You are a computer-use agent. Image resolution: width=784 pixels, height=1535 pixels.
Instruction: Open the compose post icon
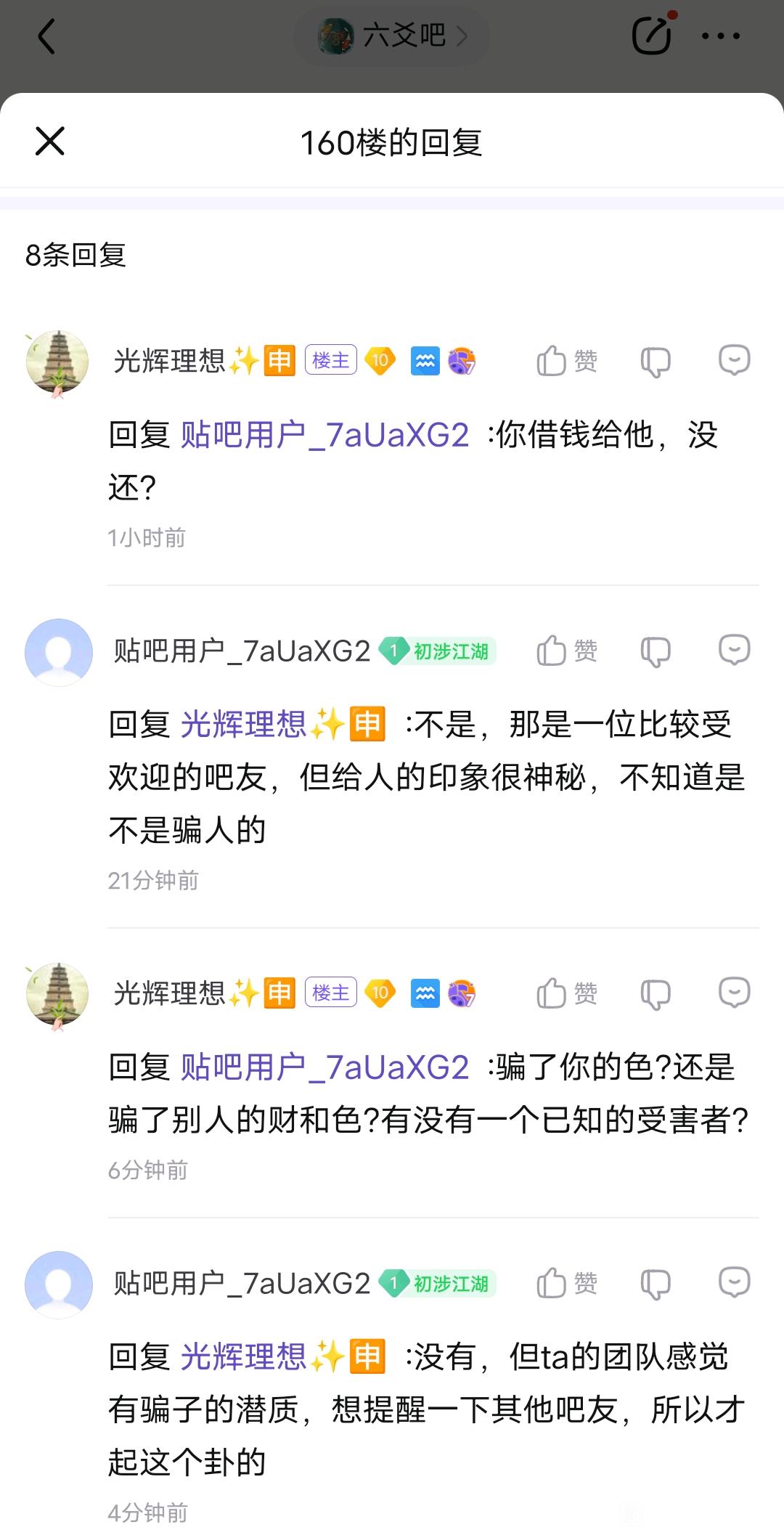(650, 35)
